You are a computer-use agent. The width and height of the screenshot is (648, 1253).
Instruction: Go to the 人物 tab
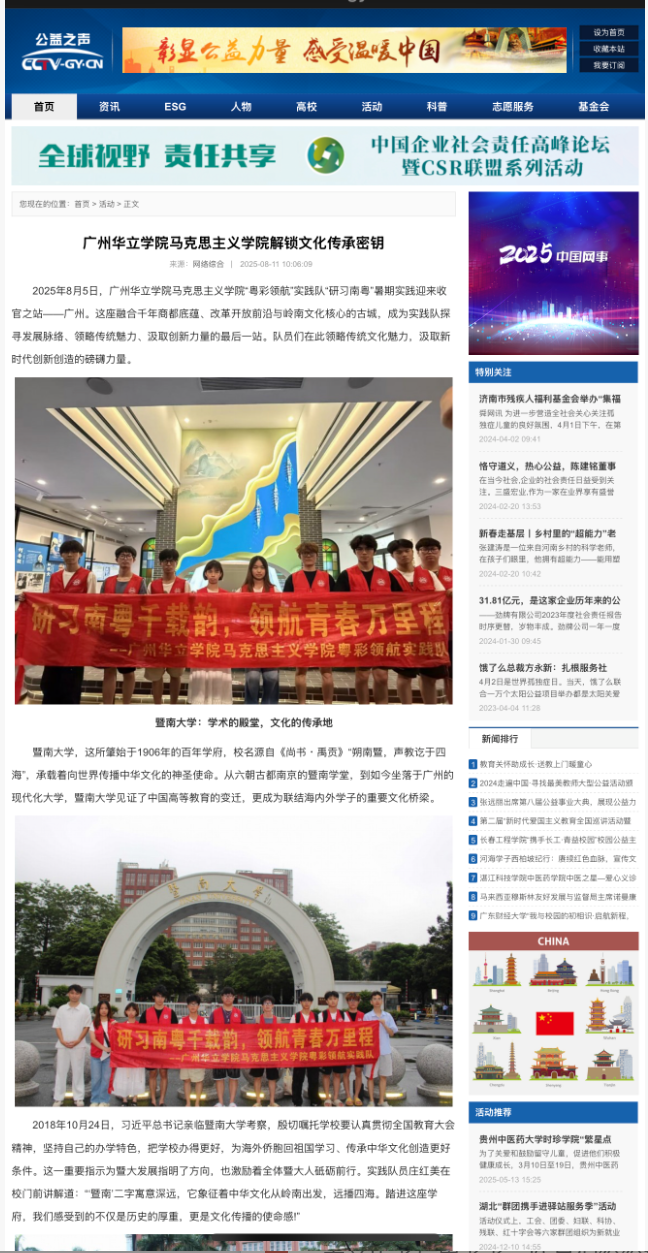click(241, 107)
